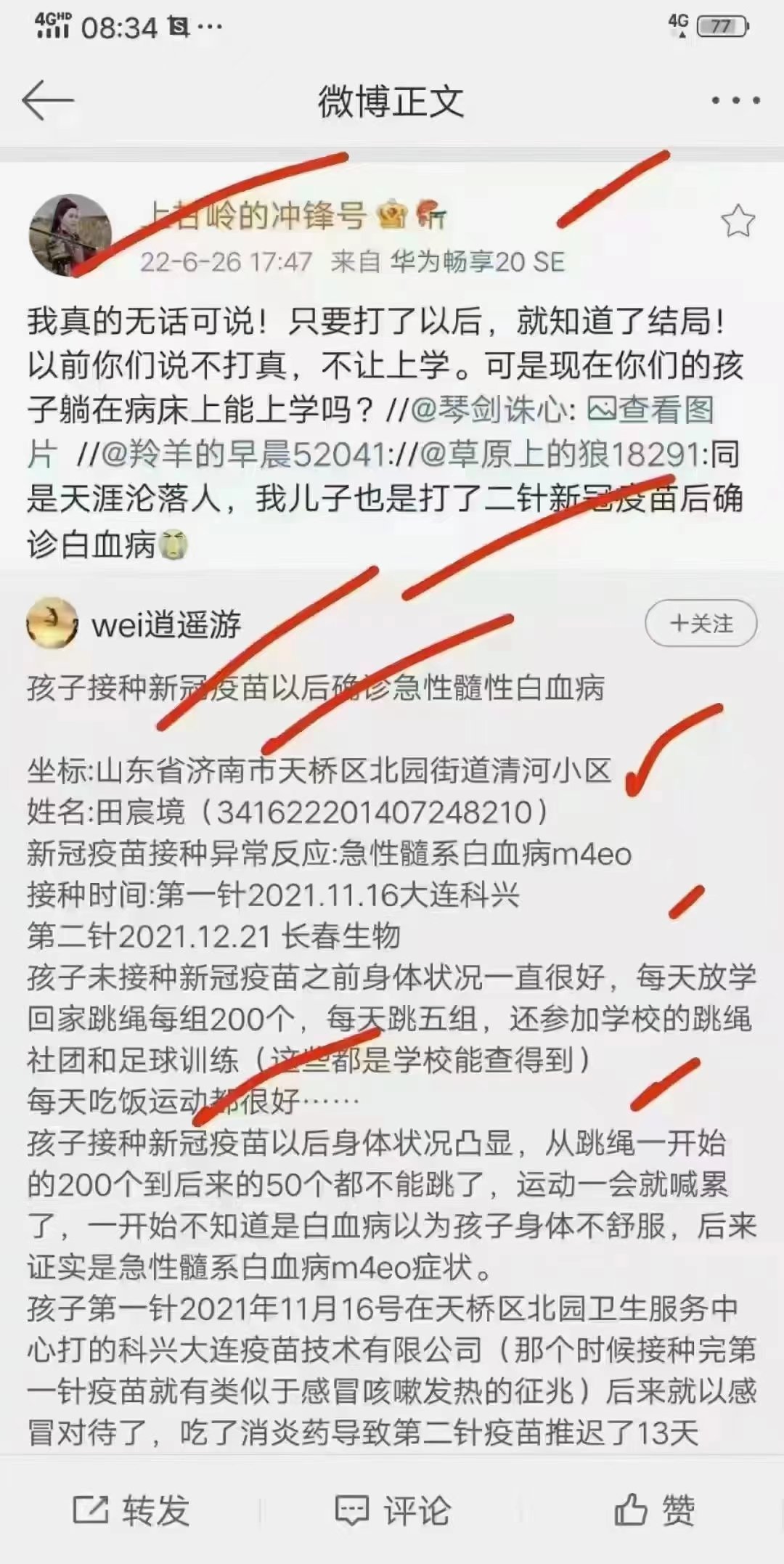Tap the star icon on the post
784x1564 pixels.
[738, 221]
